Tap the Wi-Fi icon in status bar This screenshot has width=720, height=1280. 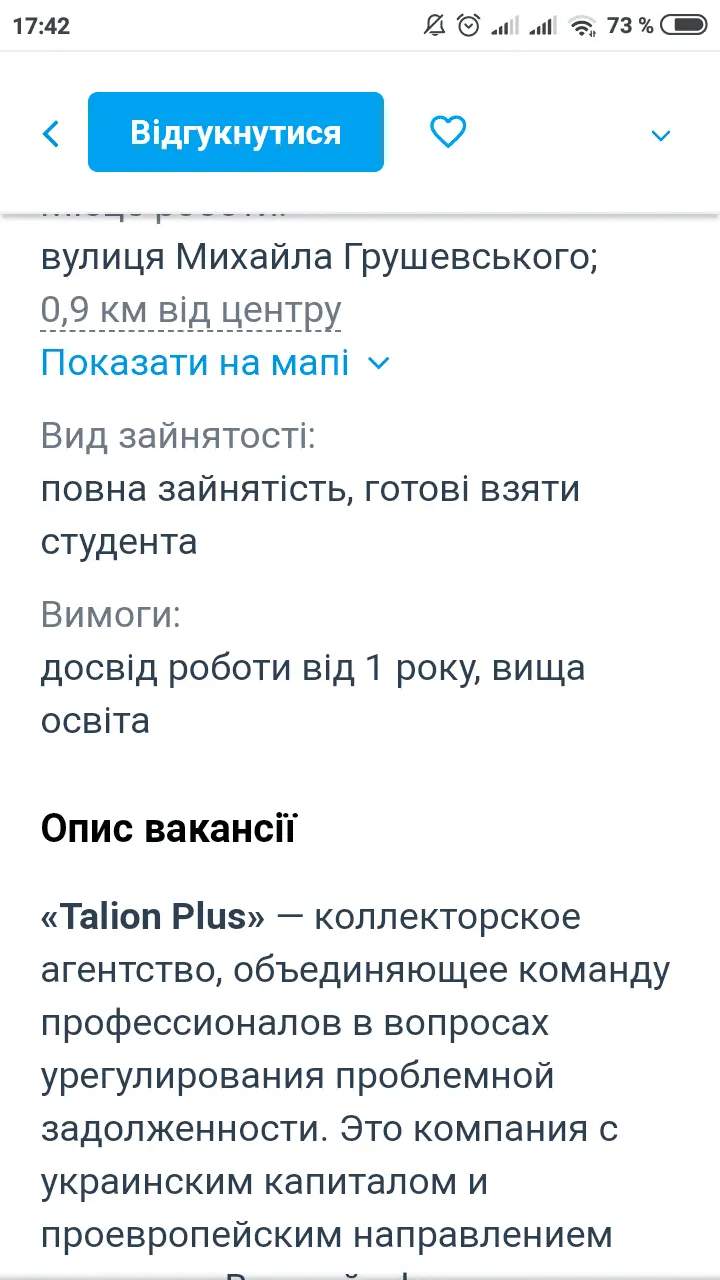581,25
